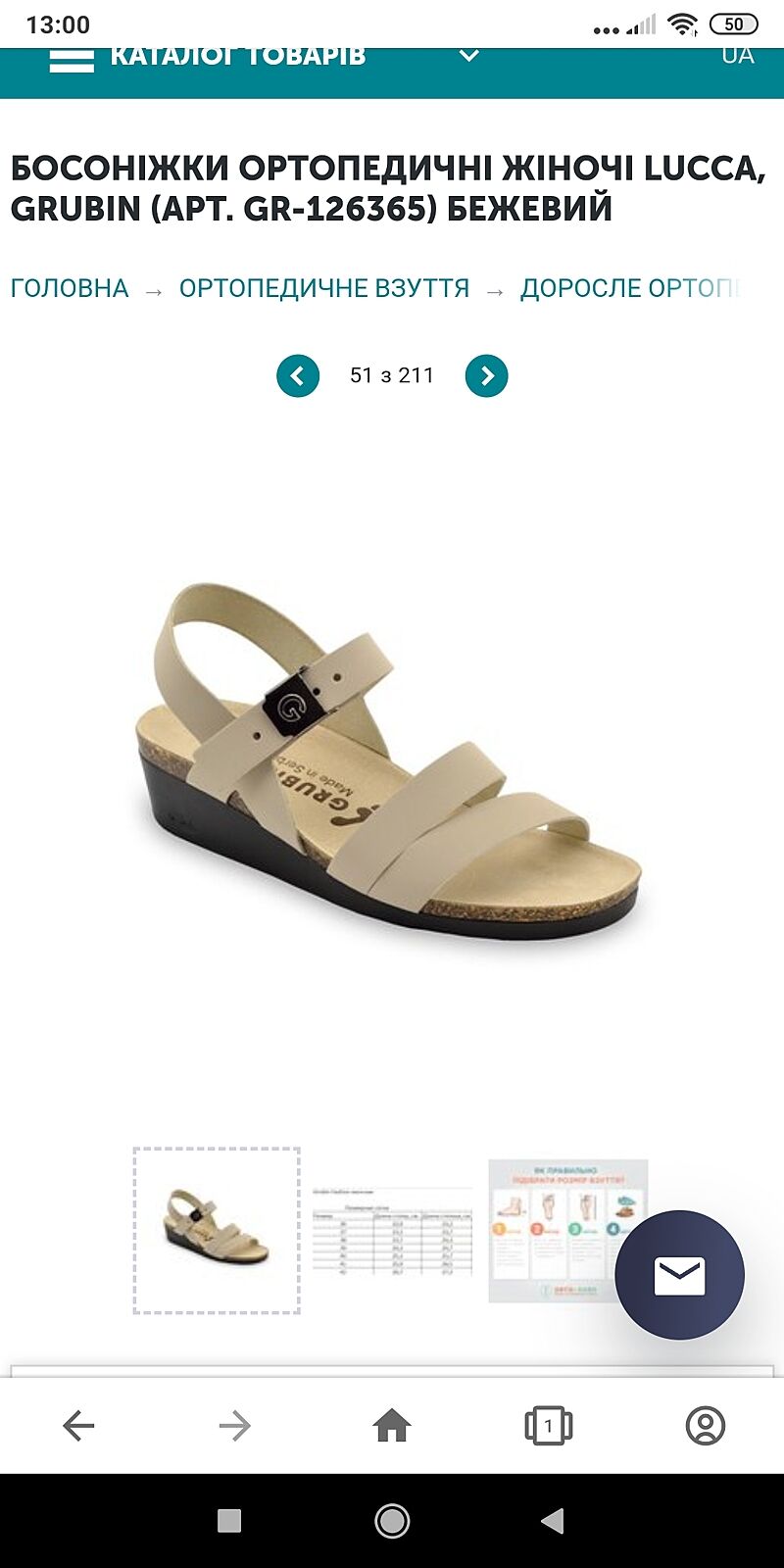Navigate back in the browser toolbar
This screenshot has width=784, height=1568.
pos(78,1425)
